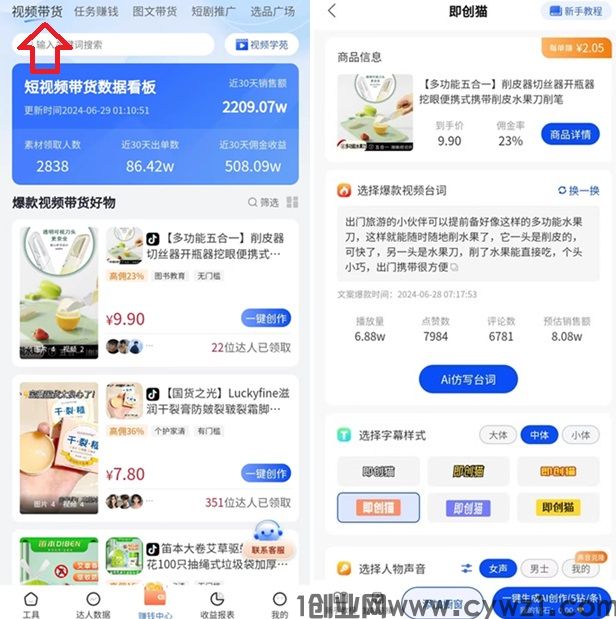Go to the 工具 tools tab

[31, 606]
